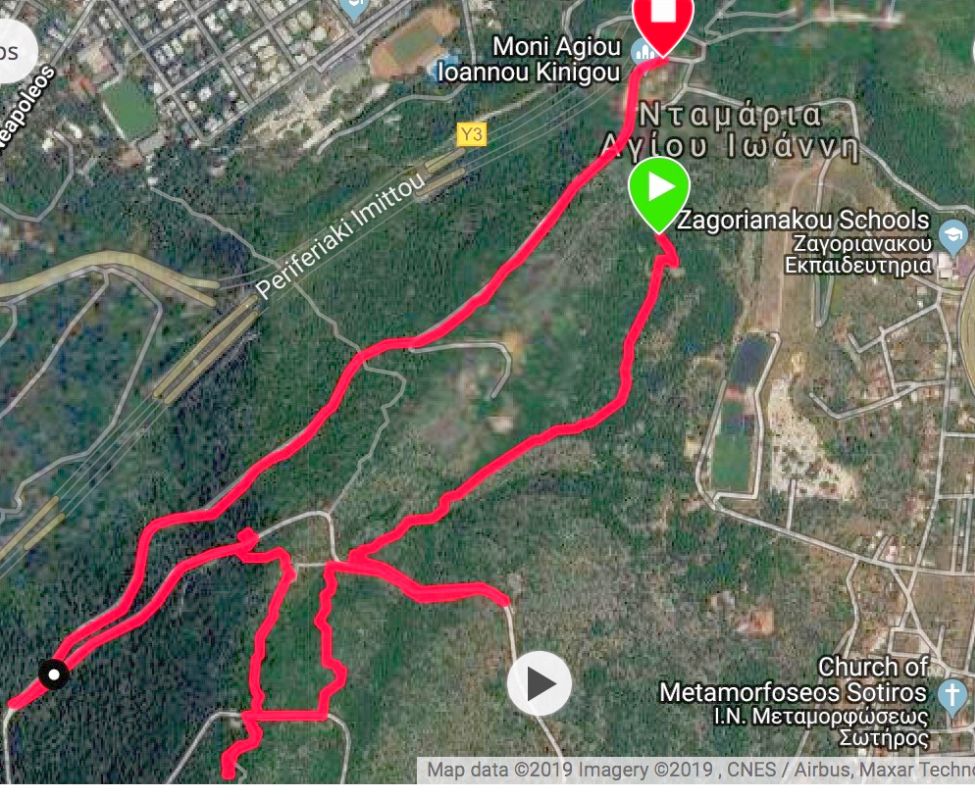Tap the red finish marker
Viewport: 975px width, 800px height.
[x=662, y=17]
